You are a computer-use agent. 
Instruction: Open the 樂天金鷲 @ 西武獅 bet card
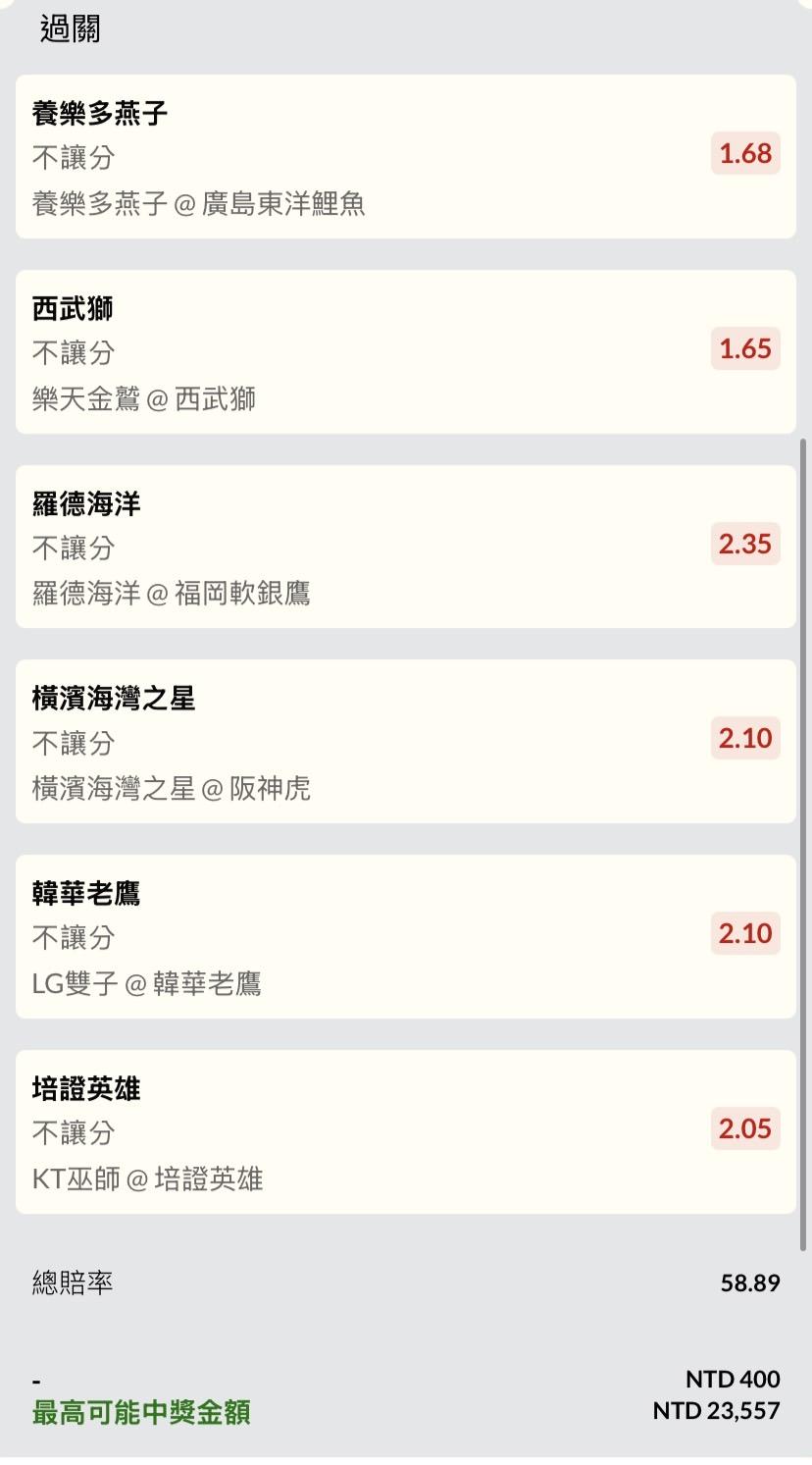405,351
